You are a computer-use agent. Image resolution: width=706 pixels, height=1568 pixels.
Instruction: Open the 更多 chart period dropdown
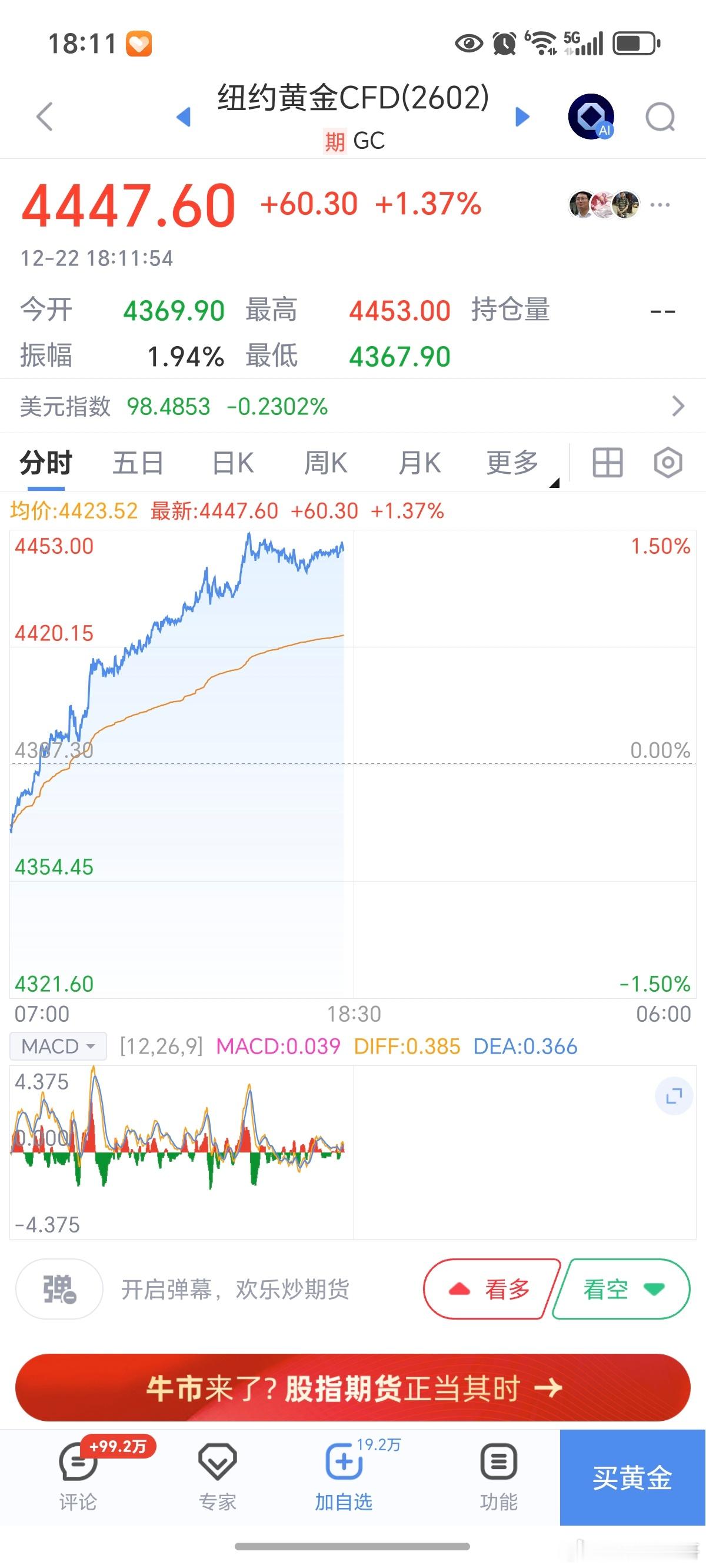point(512,463)
